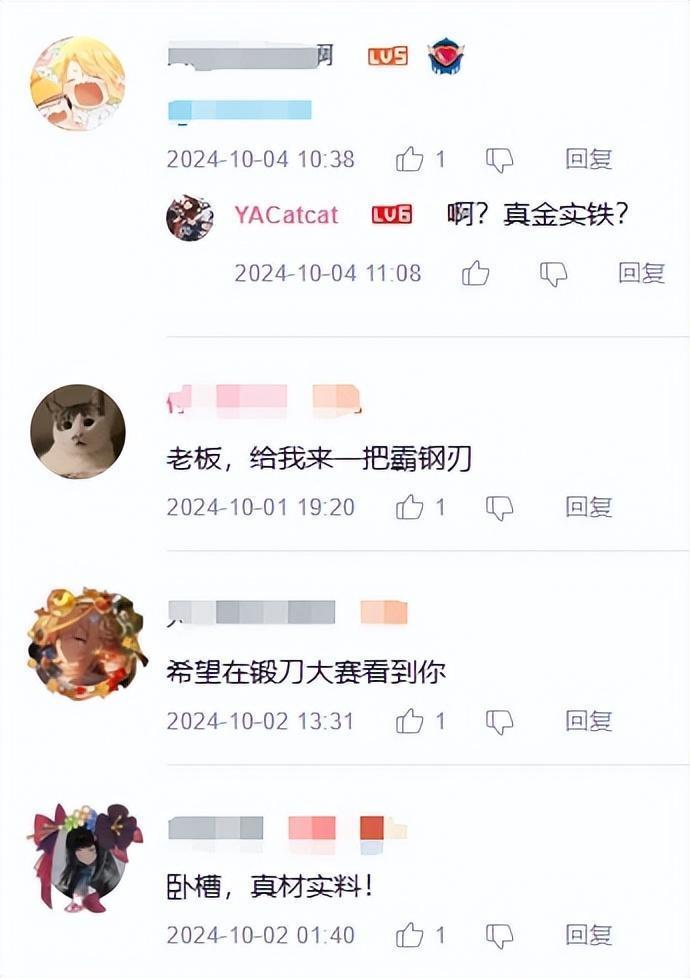Open the cat avatar commenter's profile

[x=78, y=431]
